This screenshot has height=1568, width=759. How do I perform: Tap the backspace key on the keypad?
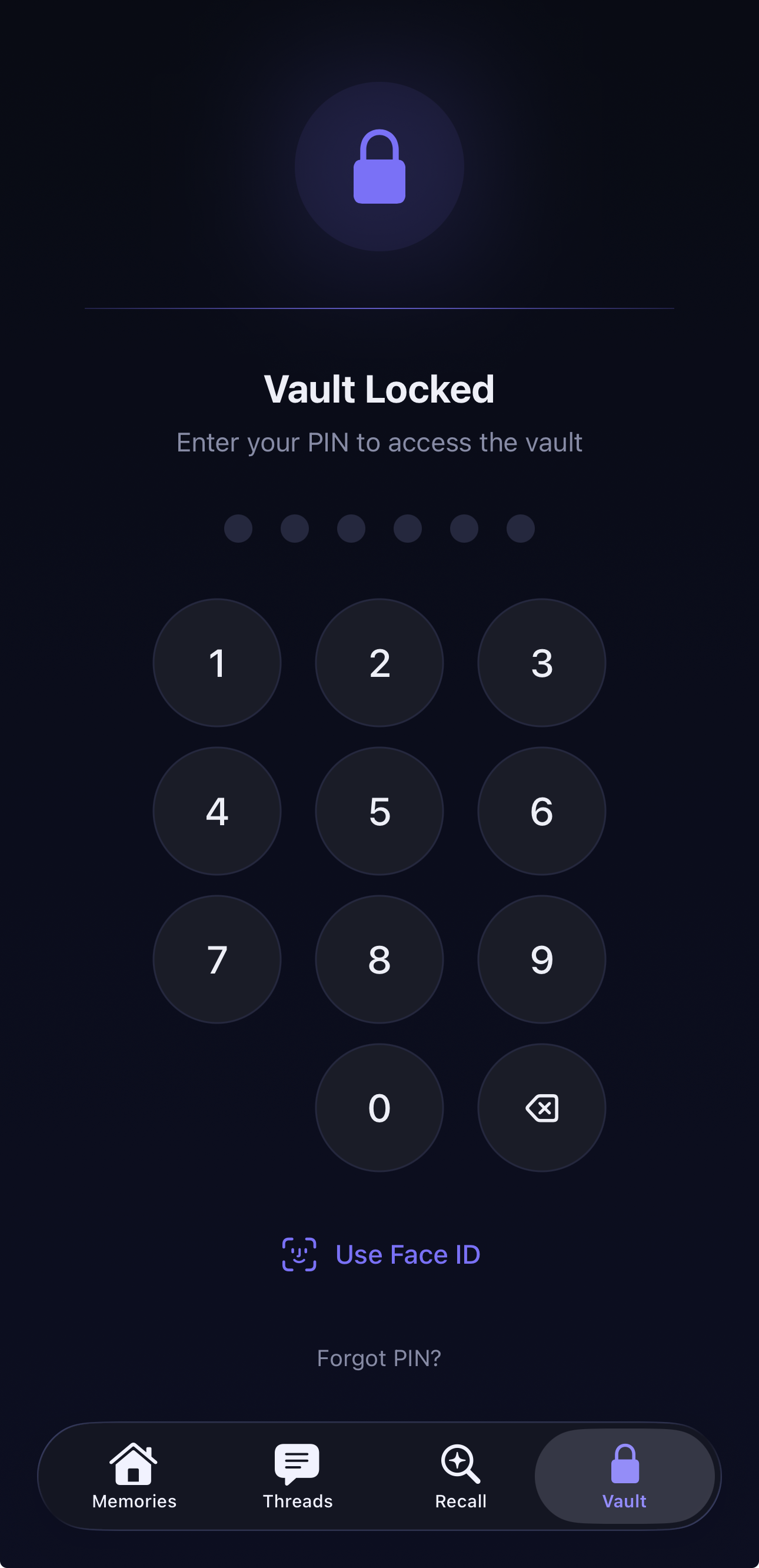541,1108
